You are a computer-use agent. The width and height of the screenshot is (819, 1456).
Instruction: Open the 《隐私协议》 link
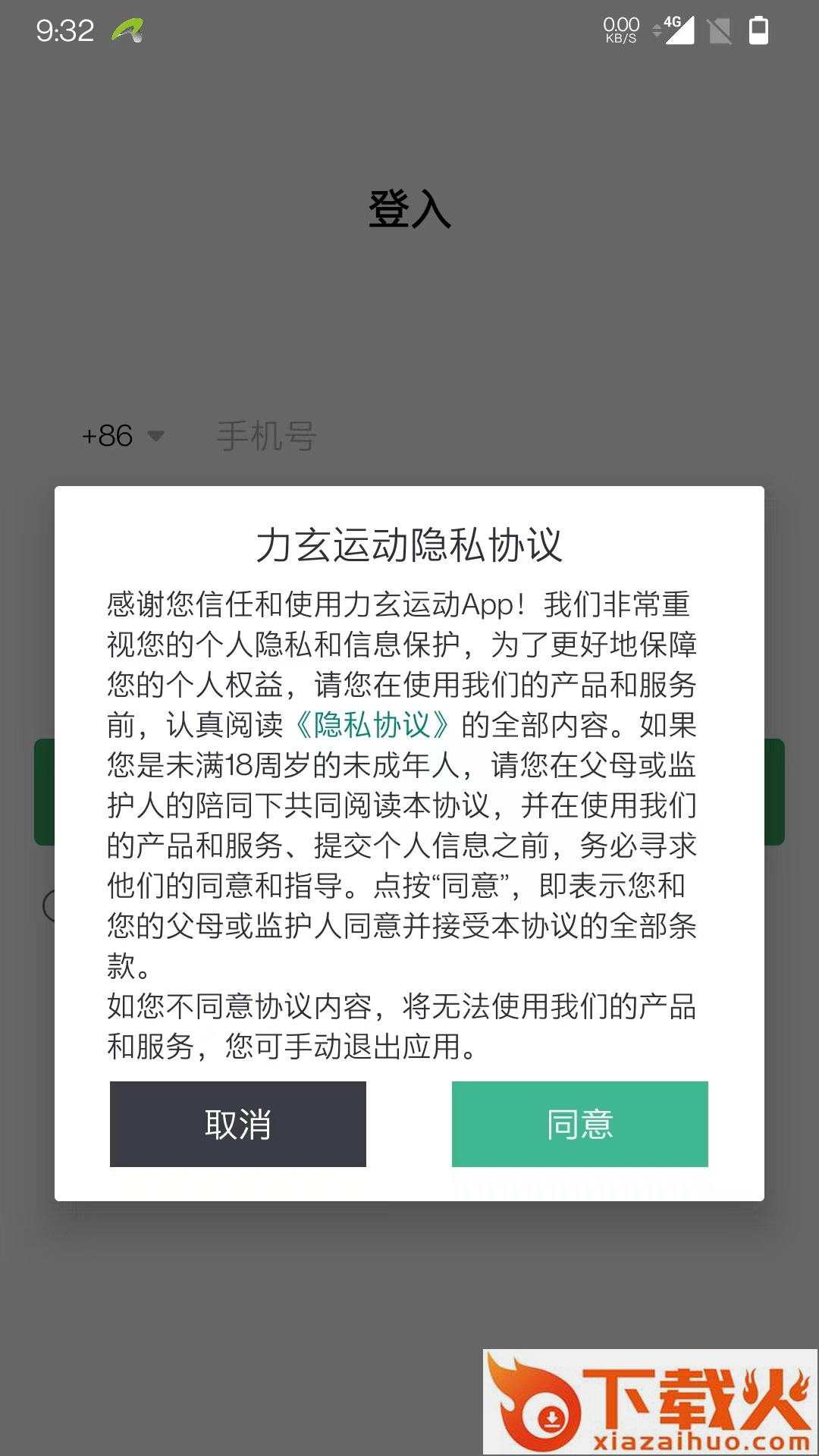(x=372, y=726)
